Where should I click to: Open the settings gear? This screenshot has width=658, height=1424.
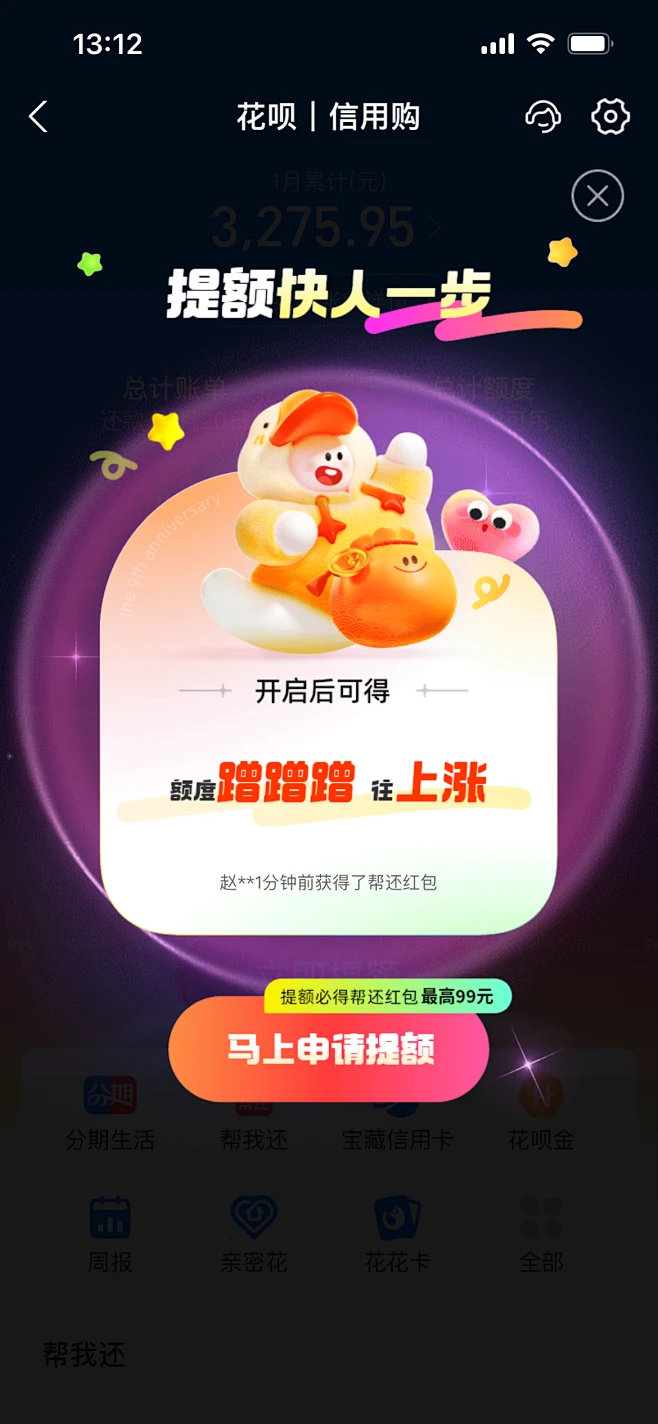610,117
